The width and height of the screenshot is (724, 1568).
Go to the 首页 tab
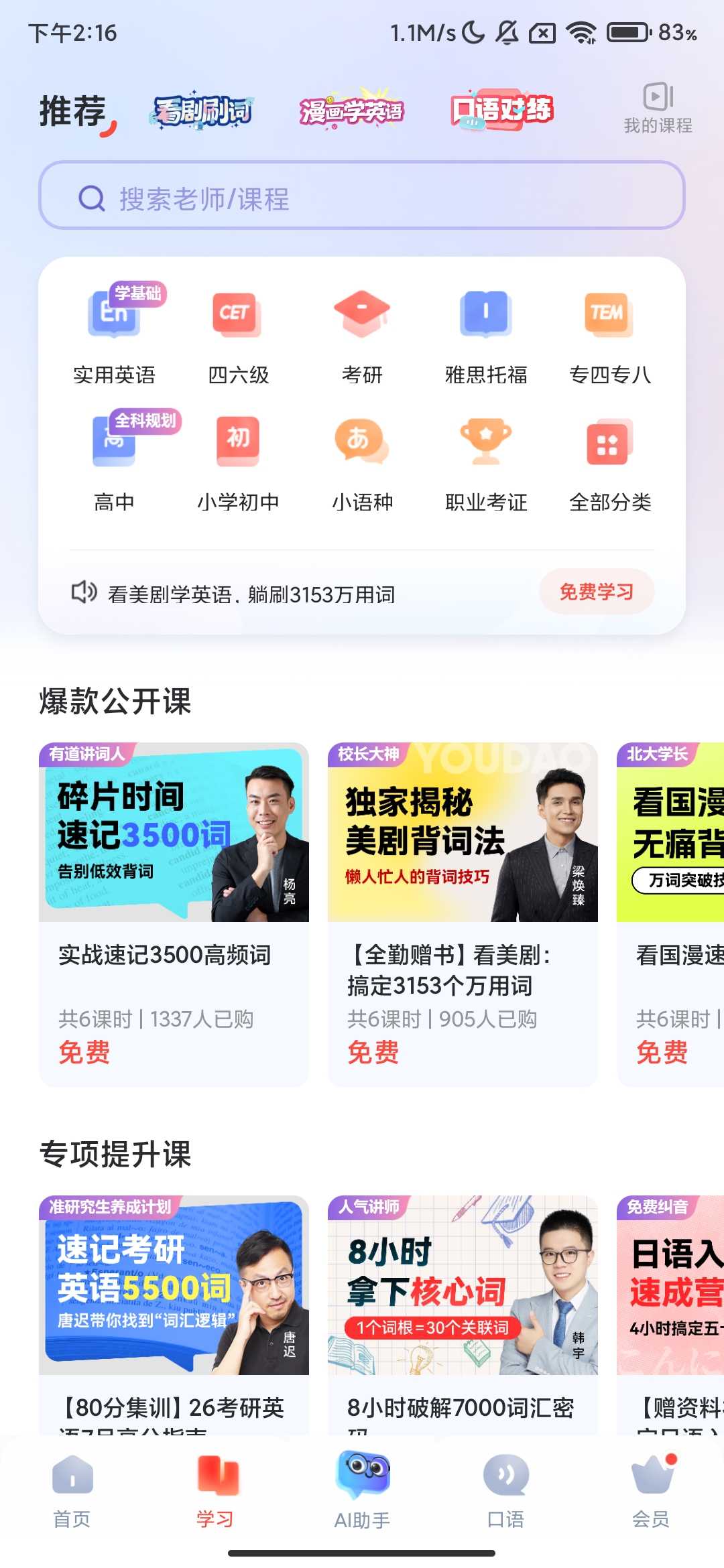pos(72,1491)
